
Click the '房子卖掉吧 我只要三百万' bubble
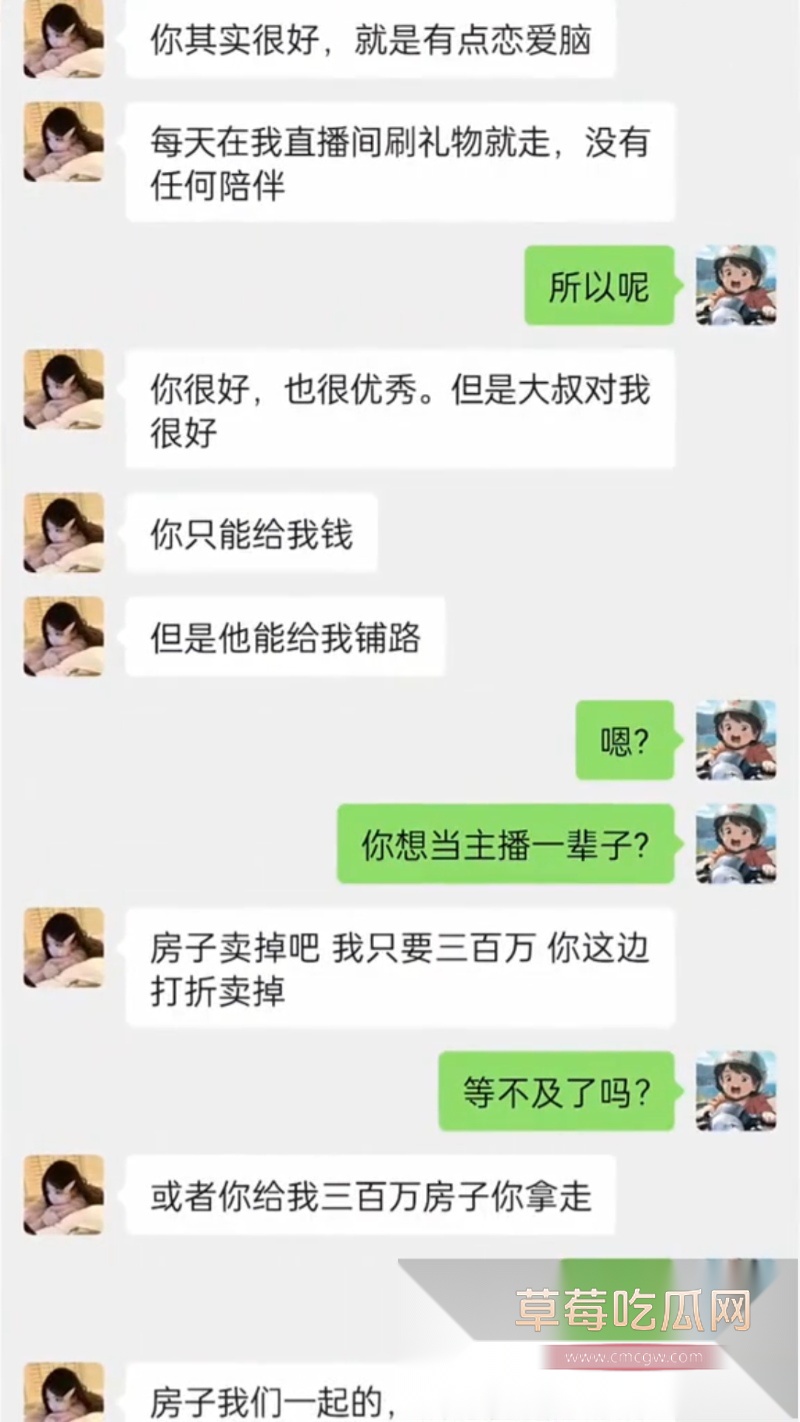pos(398,967)
